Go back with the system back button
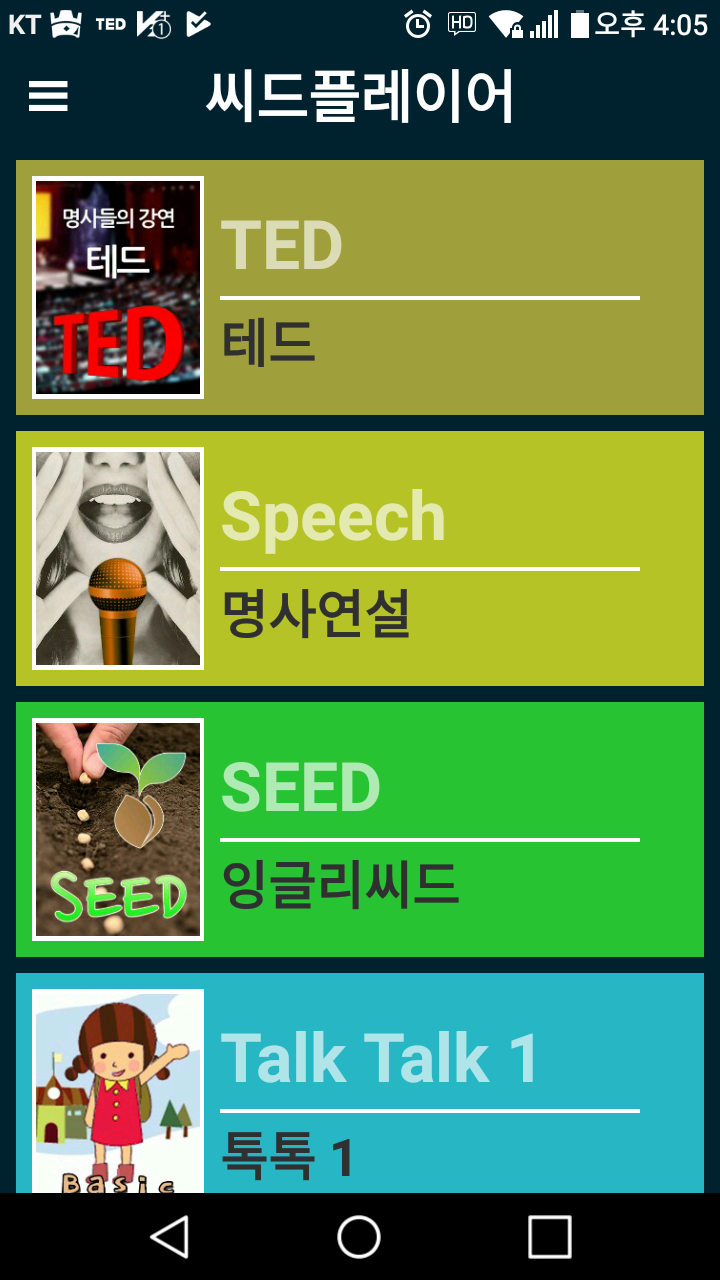 169,1237
